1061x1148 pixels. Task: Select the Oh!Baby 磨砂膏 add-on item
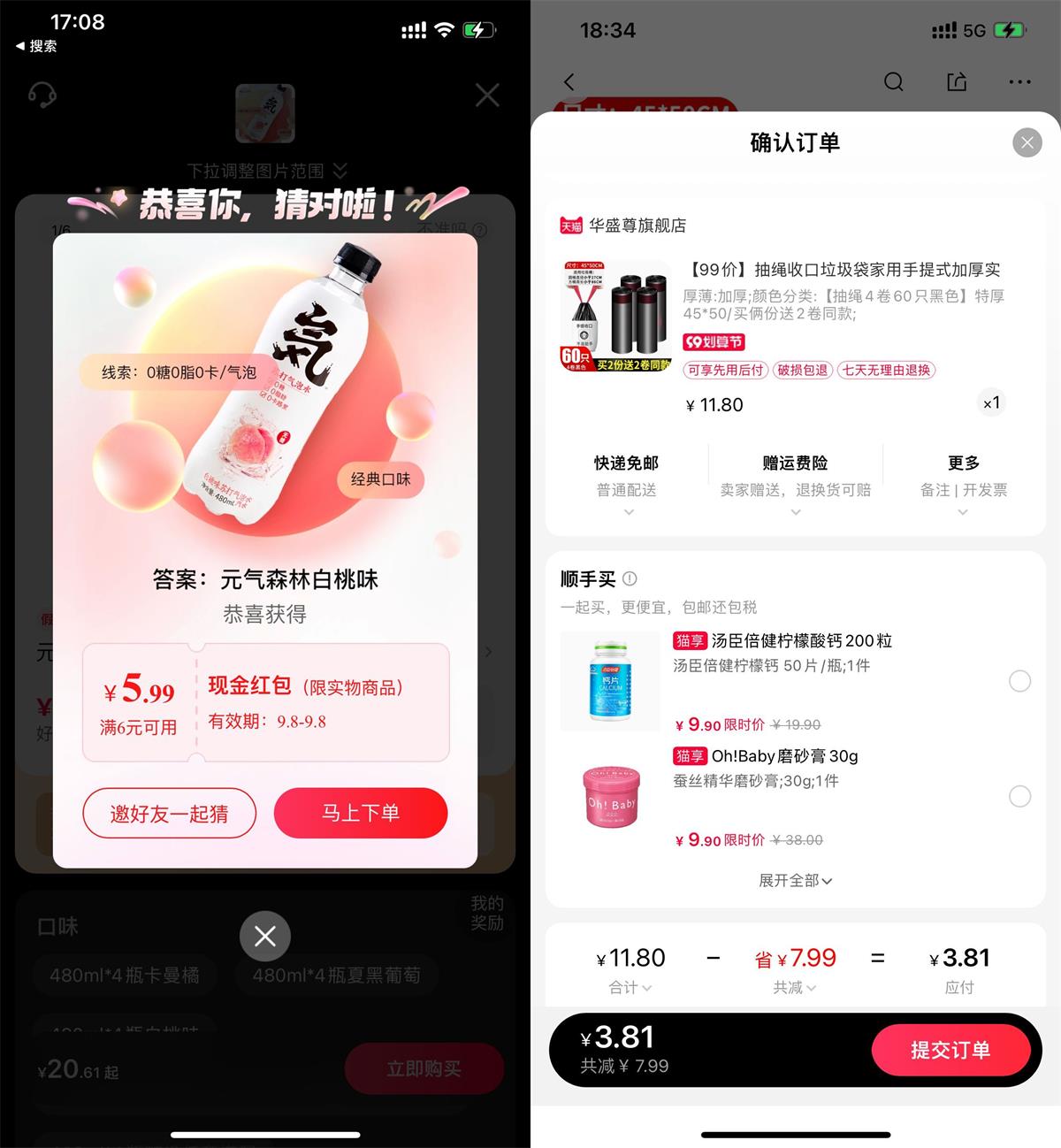(1019, 796)
